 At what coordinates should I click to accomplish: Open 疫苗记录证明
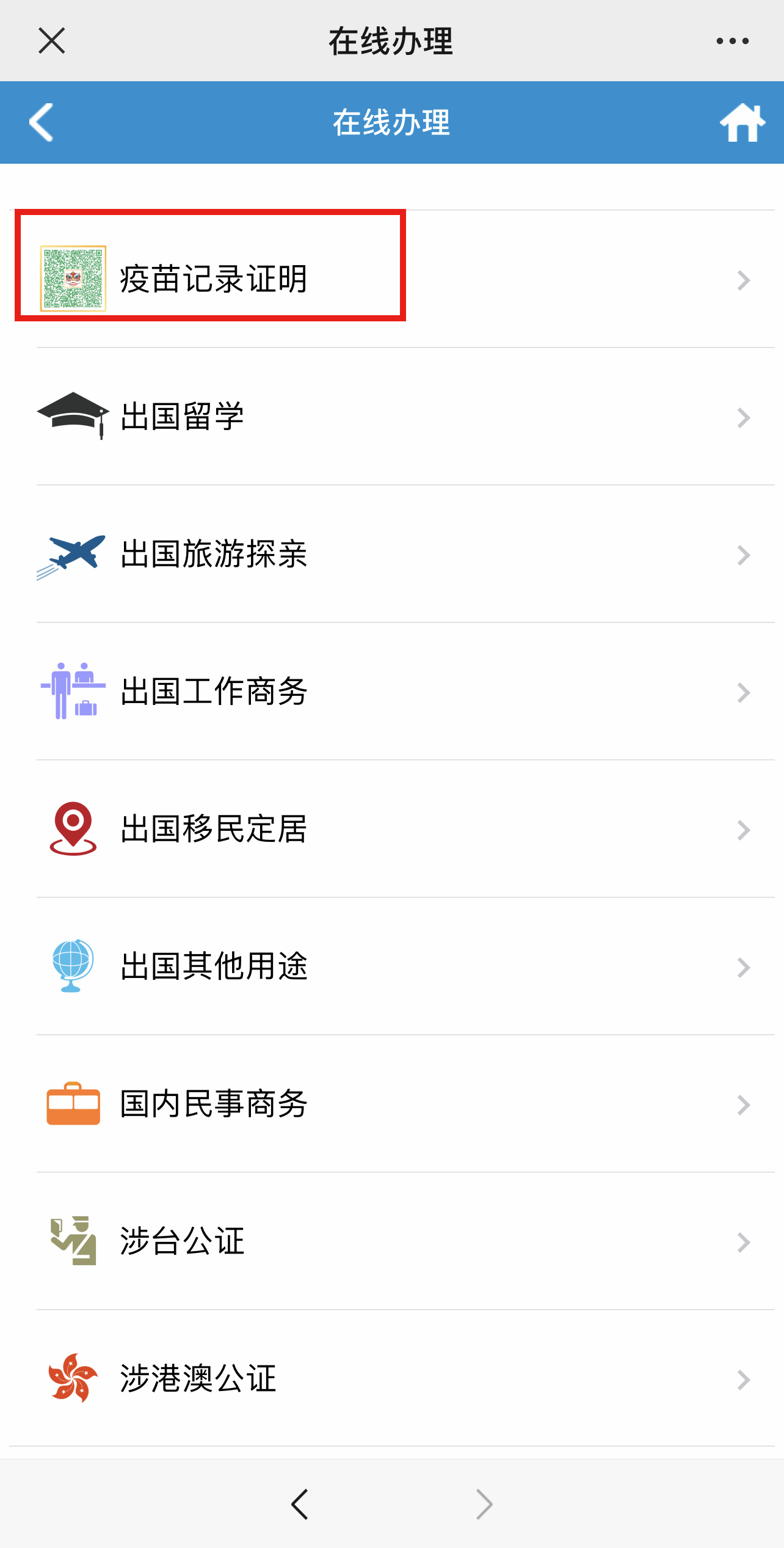click(392, 279)
